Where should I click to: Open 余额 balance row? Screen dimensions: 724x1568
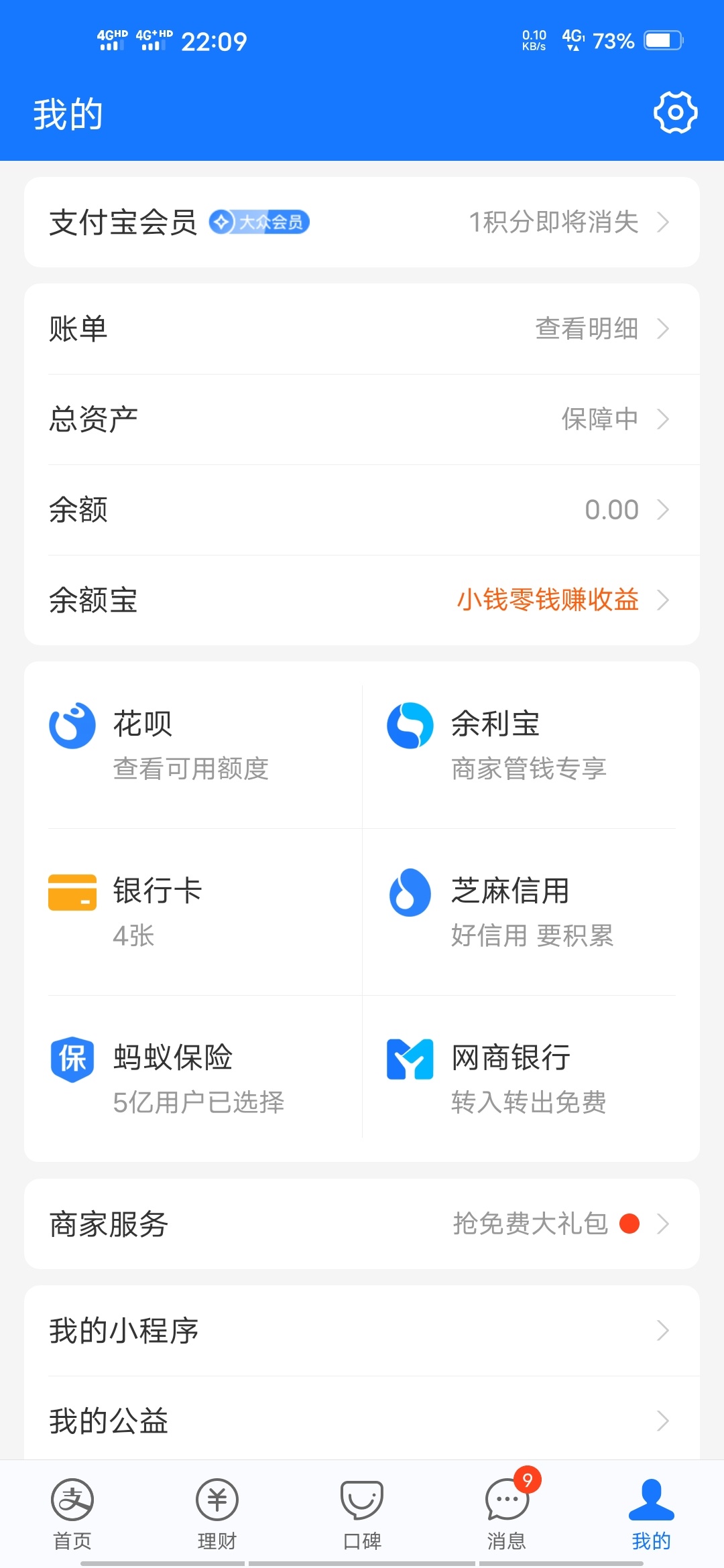(x=362, y=510)
